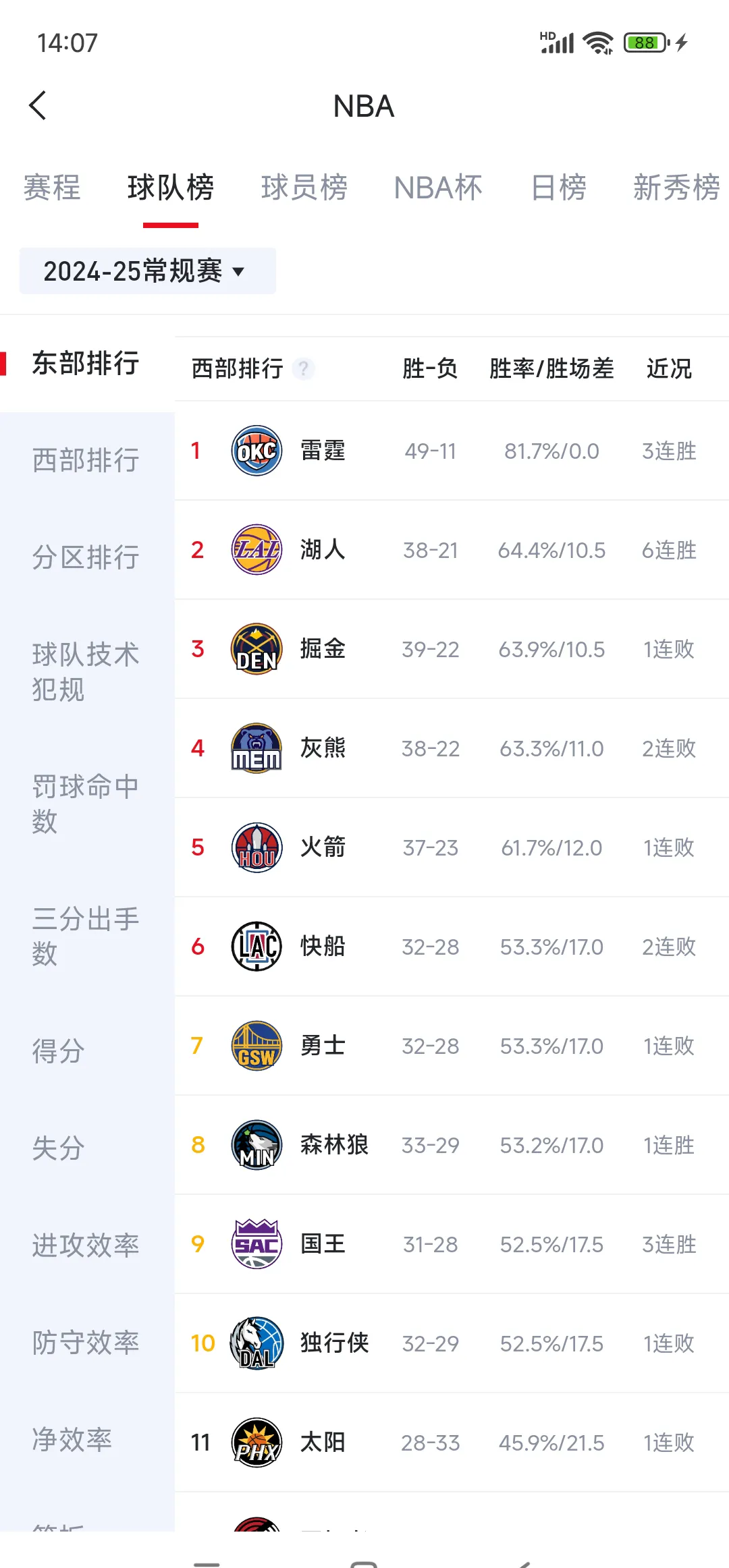
Task: Select the Nuggets (DEN) logo
Action: [256, 649]
